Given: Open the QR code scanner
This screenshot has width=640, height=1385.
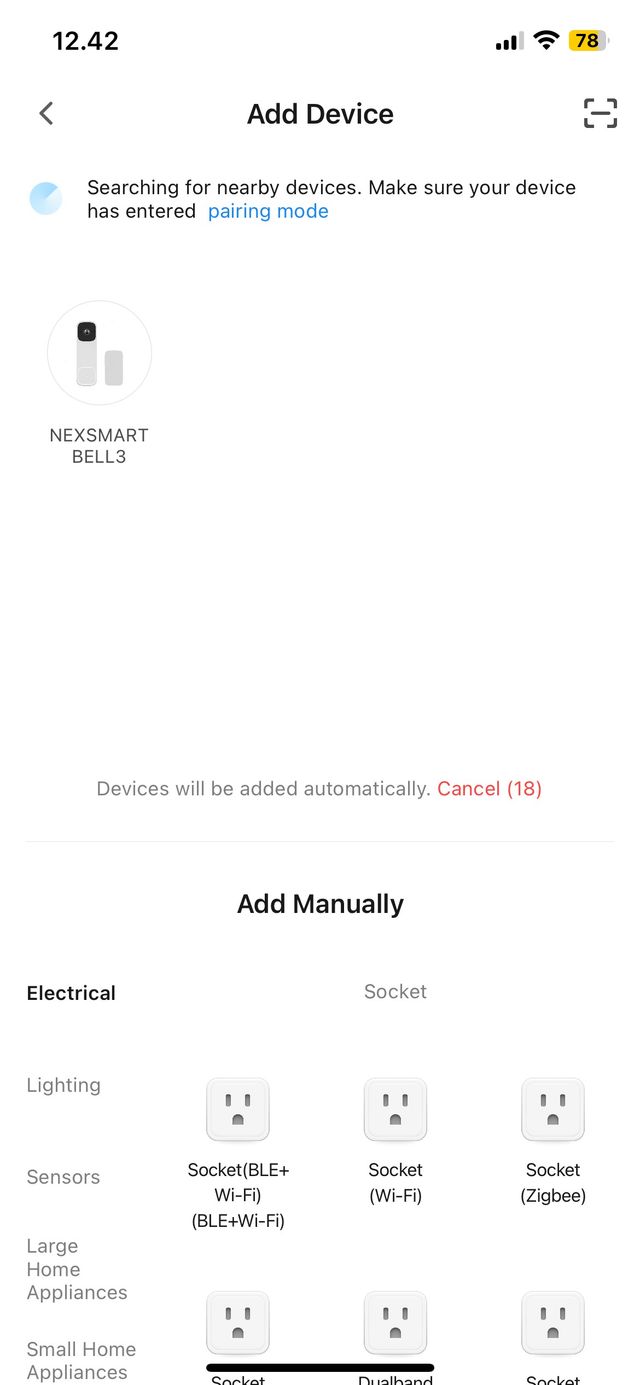Looking at the screenshot, I should (600, 114).
